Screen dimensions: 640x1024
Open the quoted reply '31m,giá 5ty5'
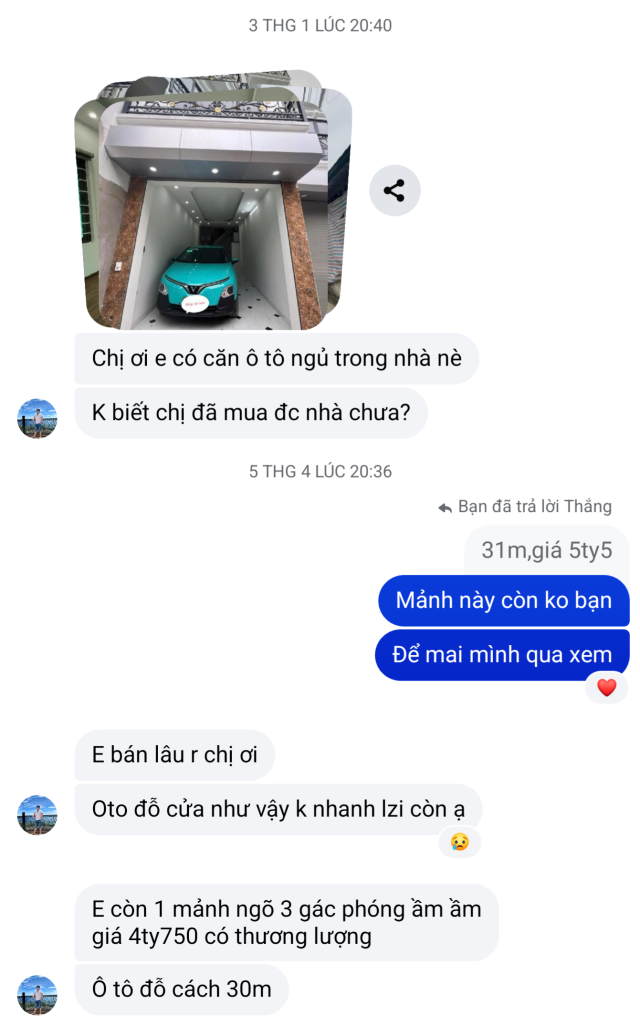tap(546, 549)
